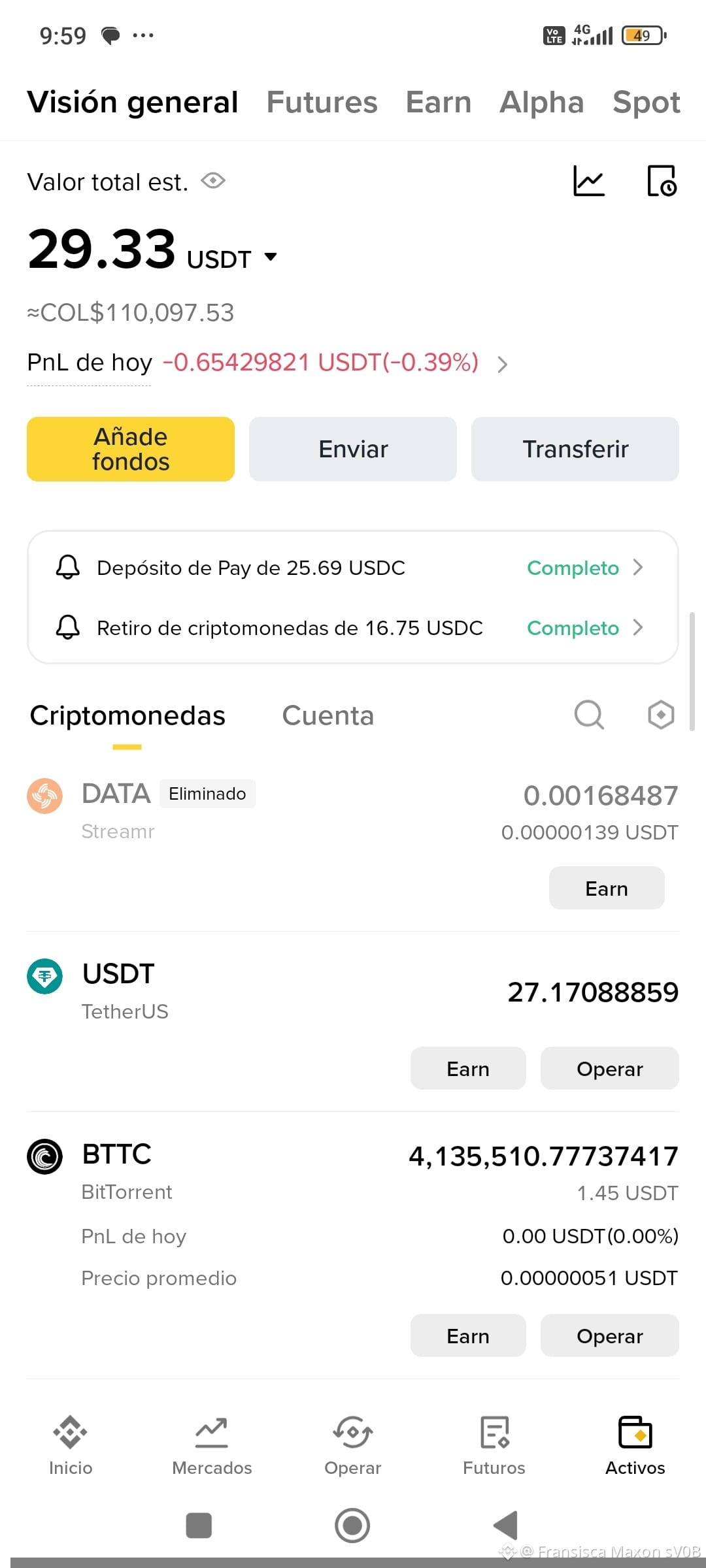Switch to the Earn top tab
706x1568 pixels.
pos(438,102)
